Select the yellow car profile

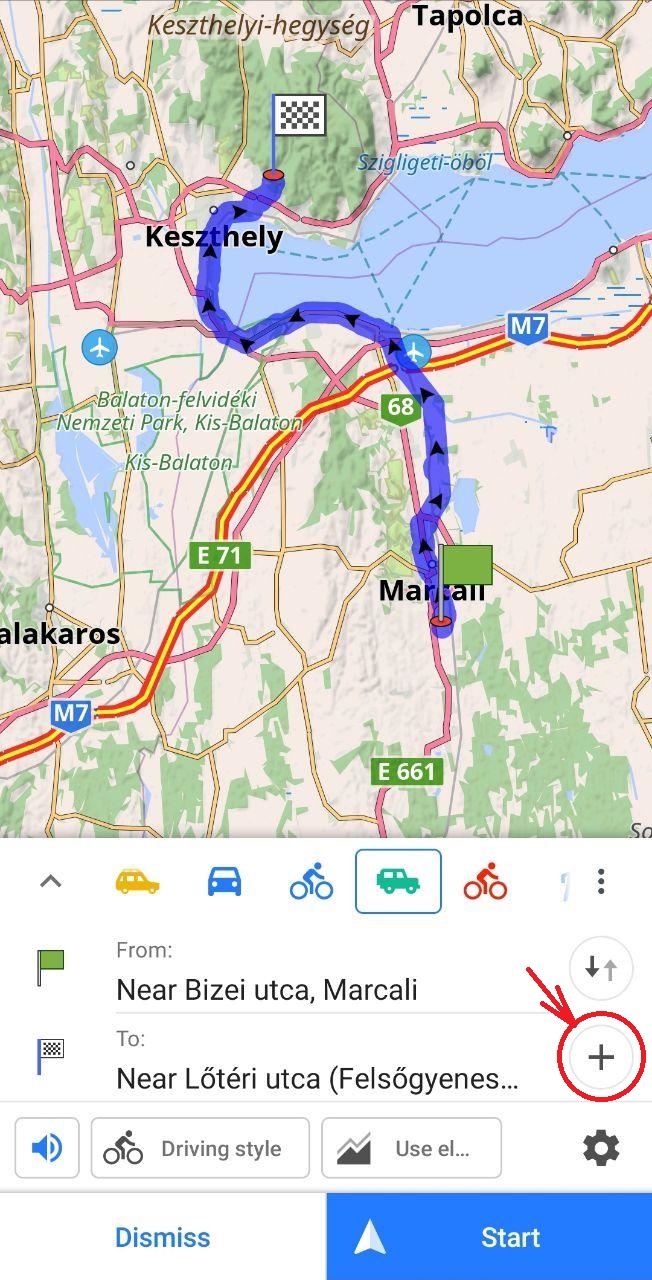pyautogui.click(x=137, y=881)
